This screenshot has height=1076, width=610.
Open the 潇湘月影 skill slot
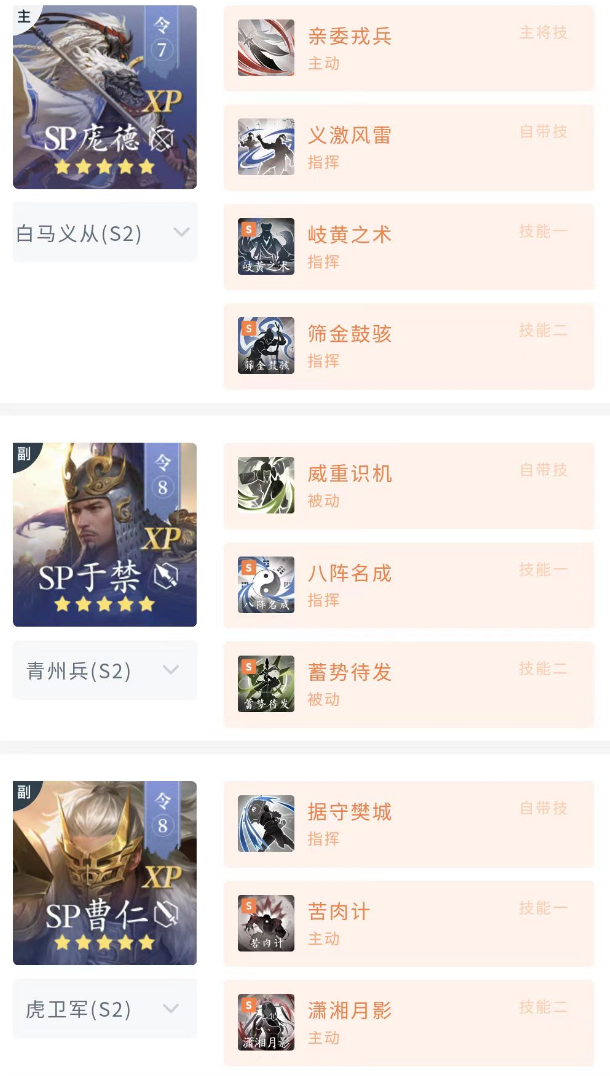pyautogui.click(x=408, y=1022)
